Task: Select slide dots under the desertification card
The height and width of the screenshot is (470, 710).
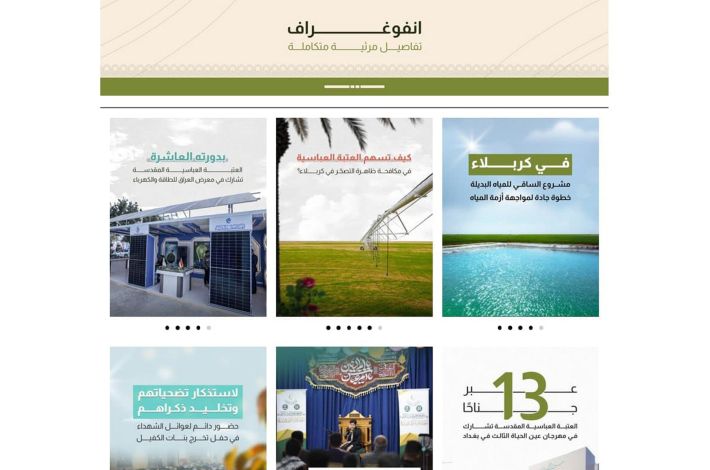Action: pos(354,327)
